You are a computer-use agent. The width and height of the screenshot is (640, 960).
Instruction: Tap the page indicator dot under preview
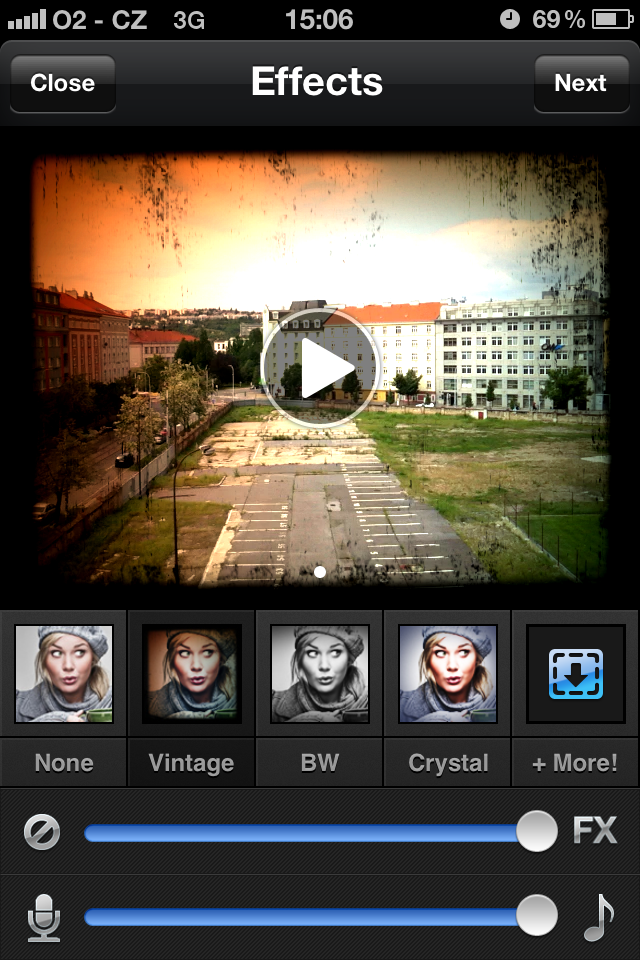[320, 572]
